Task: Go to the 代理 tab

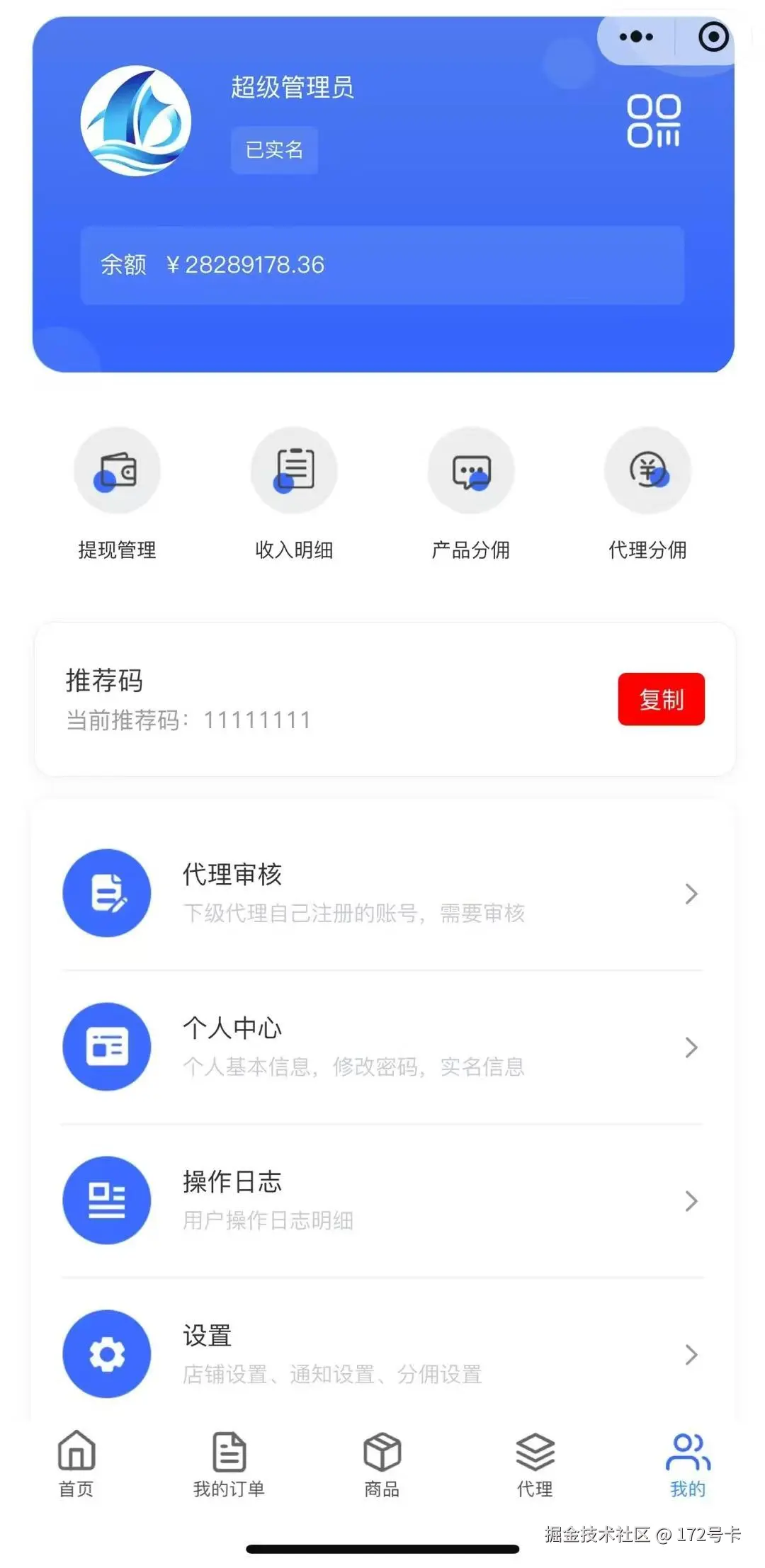Action: point(535,1462)
